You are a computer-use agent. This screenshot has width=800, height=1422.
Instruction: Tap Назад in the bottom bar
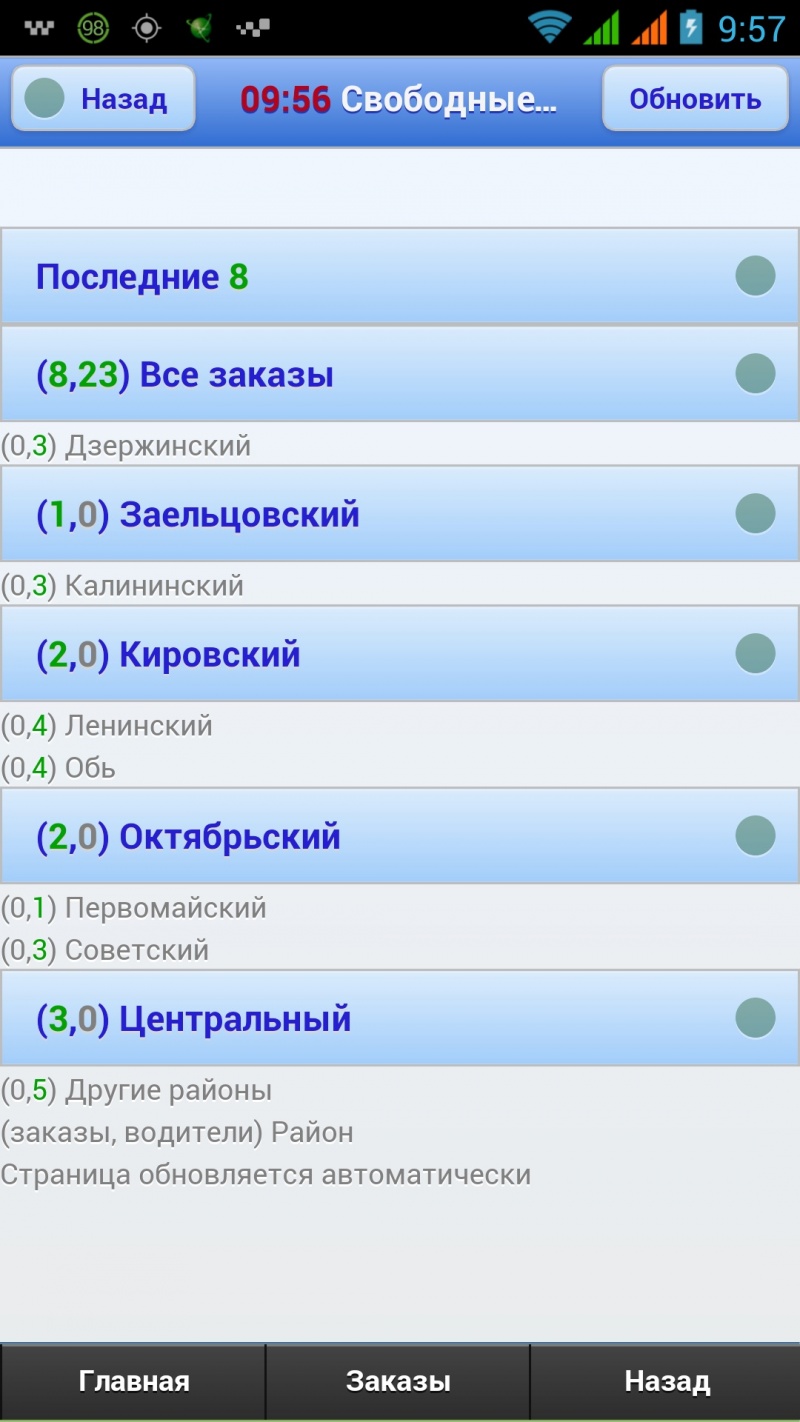pyautogui.click(x=666, y=1382)
